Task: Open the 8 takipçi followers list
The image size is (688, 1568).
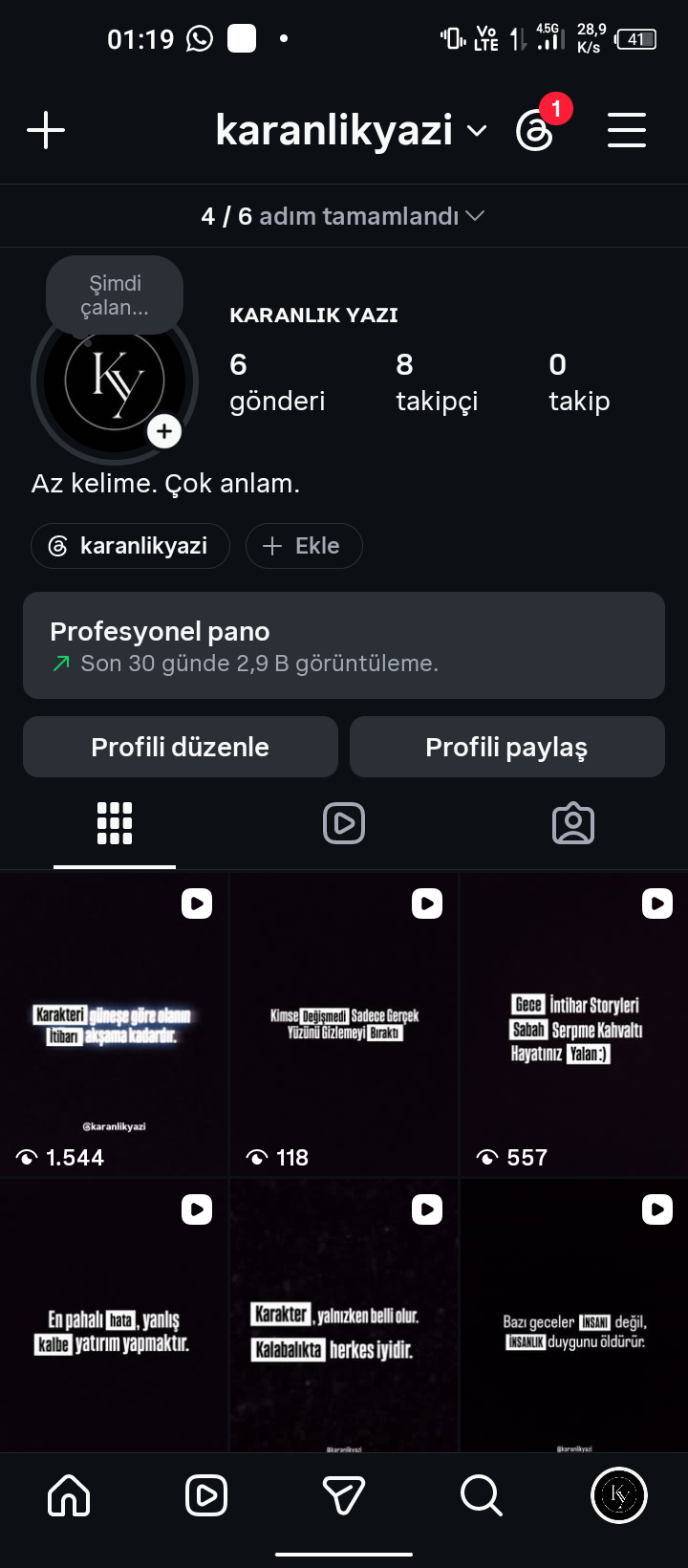Action: [x=437, y=381]
